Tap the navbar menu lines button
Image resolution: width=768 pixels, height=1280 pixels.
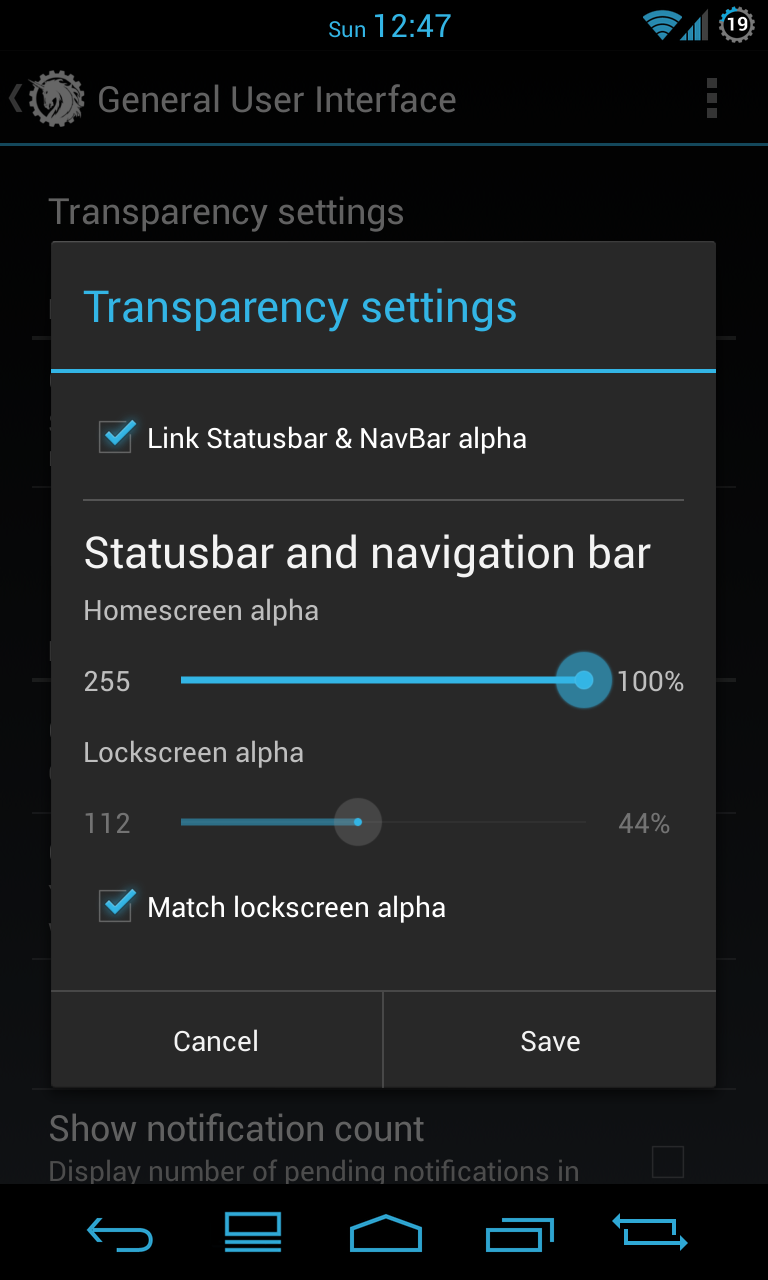[x=252, y=1233]
